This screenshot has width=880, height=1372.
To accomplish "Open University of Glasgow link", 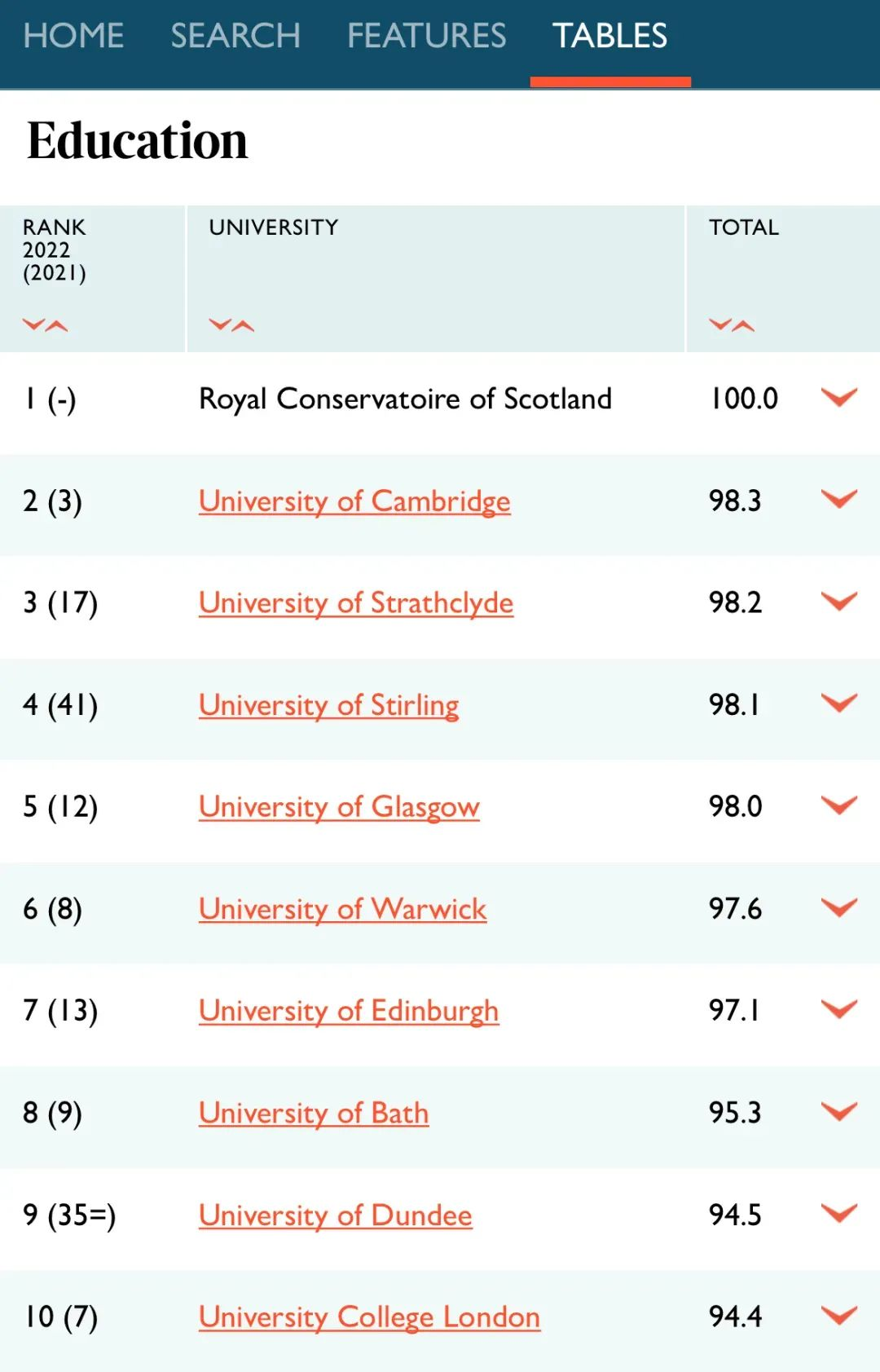I will click(339, 807).
